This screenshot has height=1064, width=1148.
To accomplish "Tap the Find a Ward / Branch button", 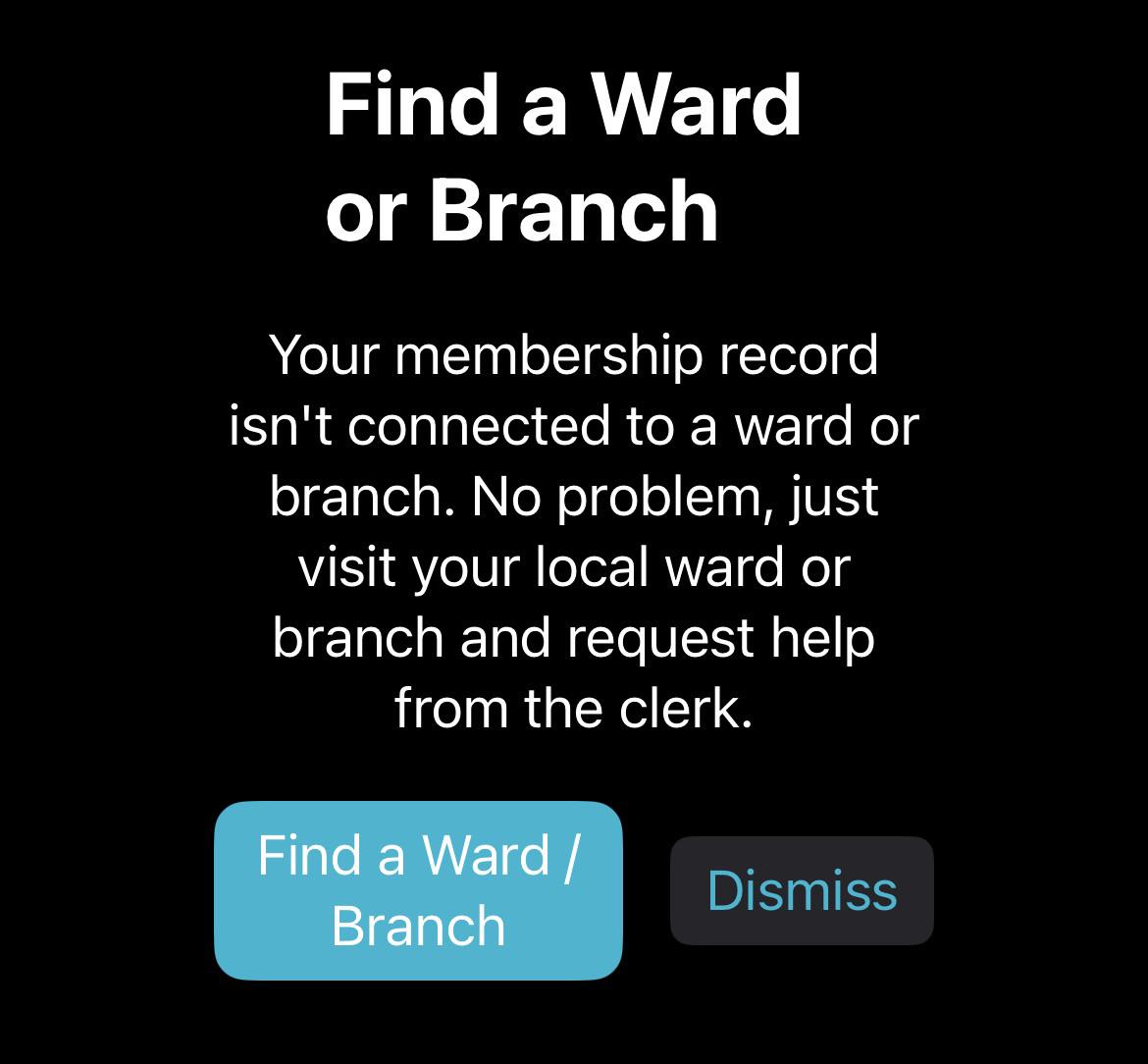I will pyautogui.click(x=418, y=890).
